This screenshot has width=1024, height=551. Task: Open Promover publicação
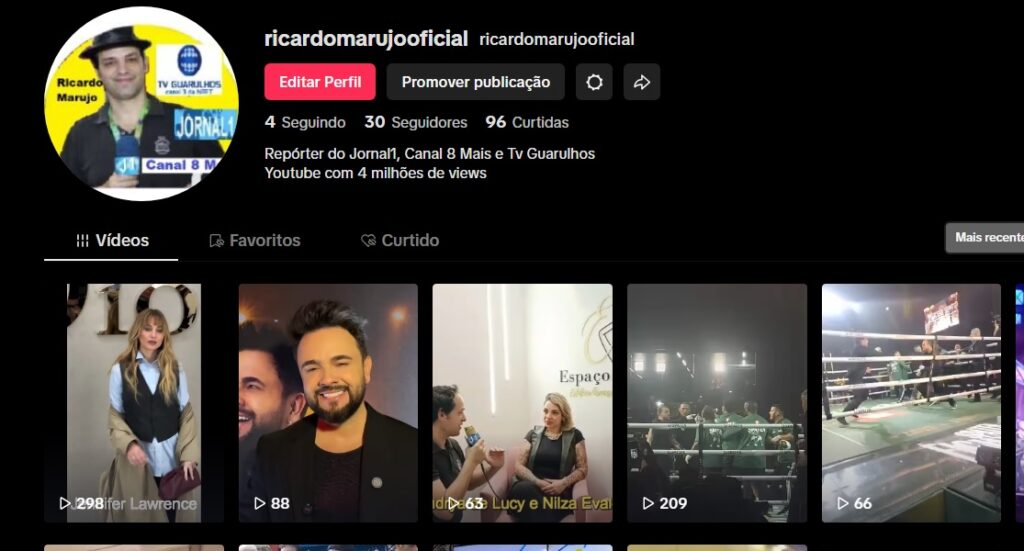(475, 82)
